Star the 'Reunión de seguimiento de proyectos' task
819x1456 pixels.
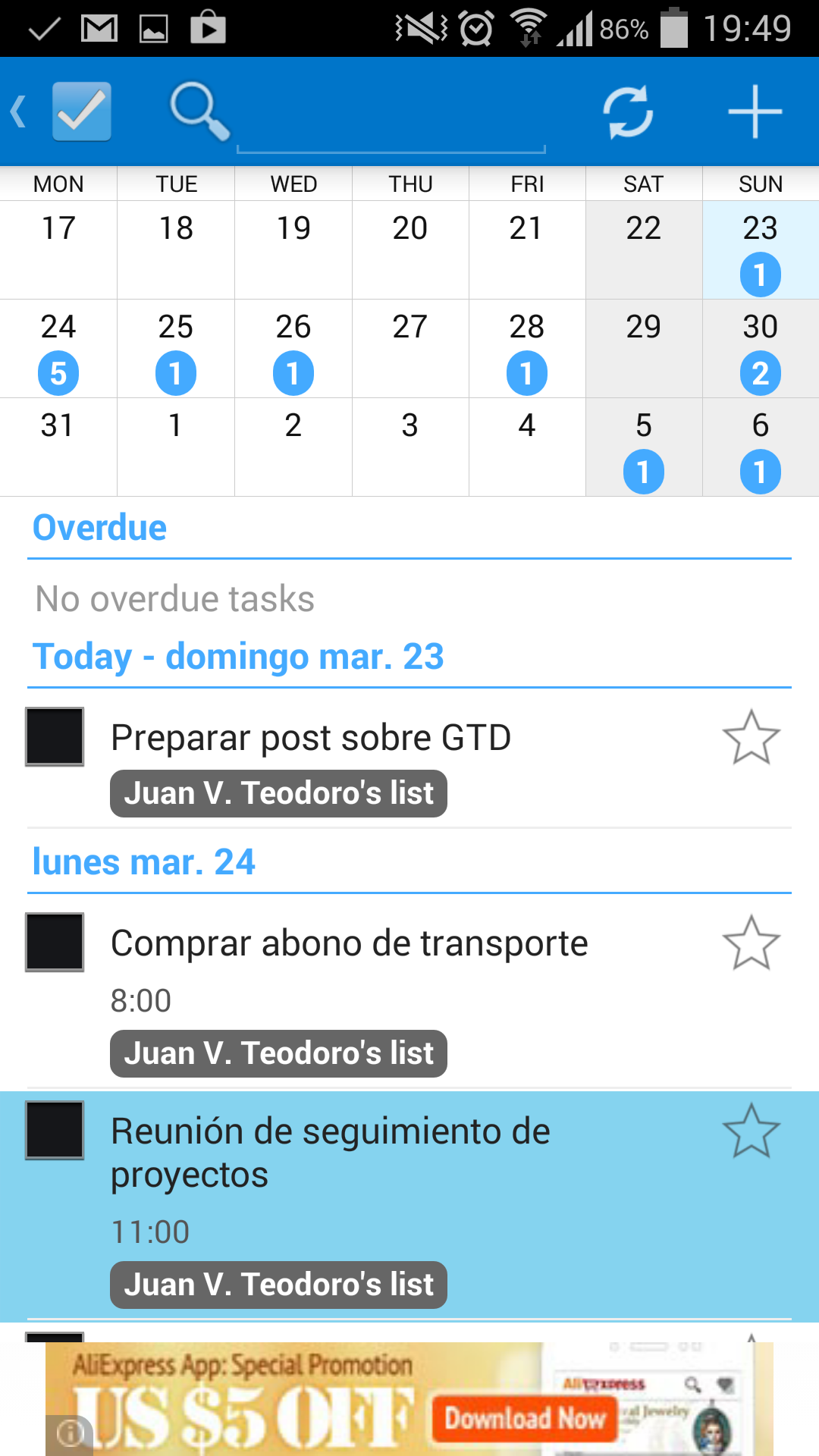point(751,1131)
